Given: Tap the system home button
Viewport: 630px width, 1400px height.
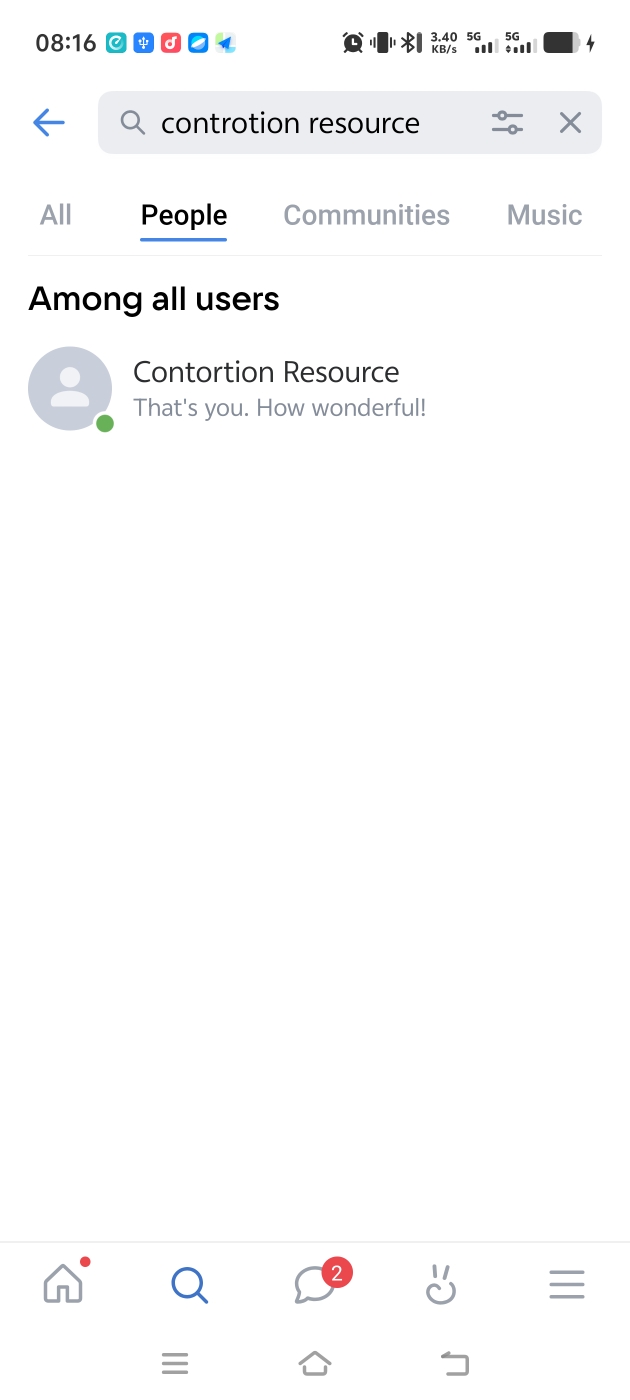Looking at the screenshot, I should click(x=315, y=1362).
